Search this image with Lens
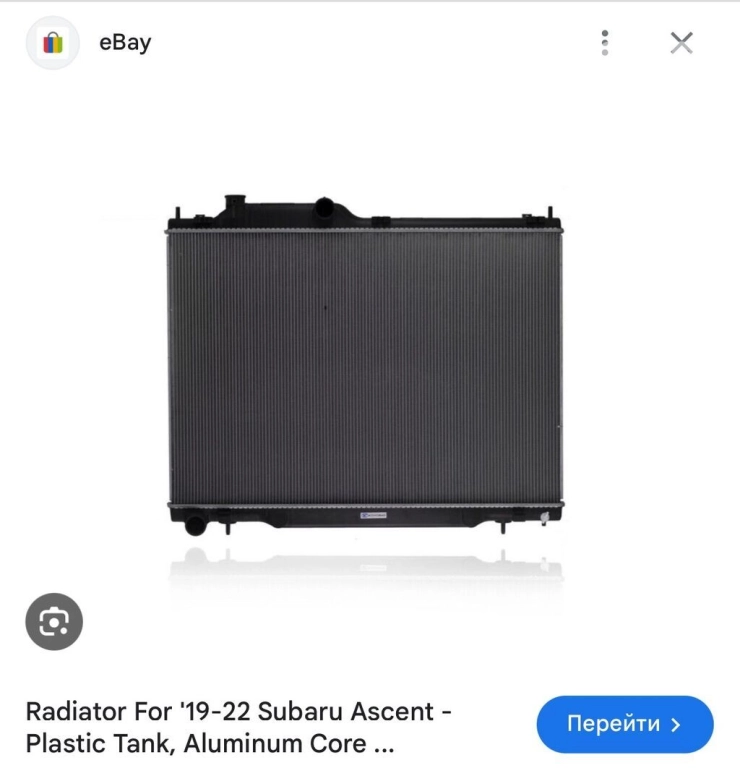 coord(54,622)
